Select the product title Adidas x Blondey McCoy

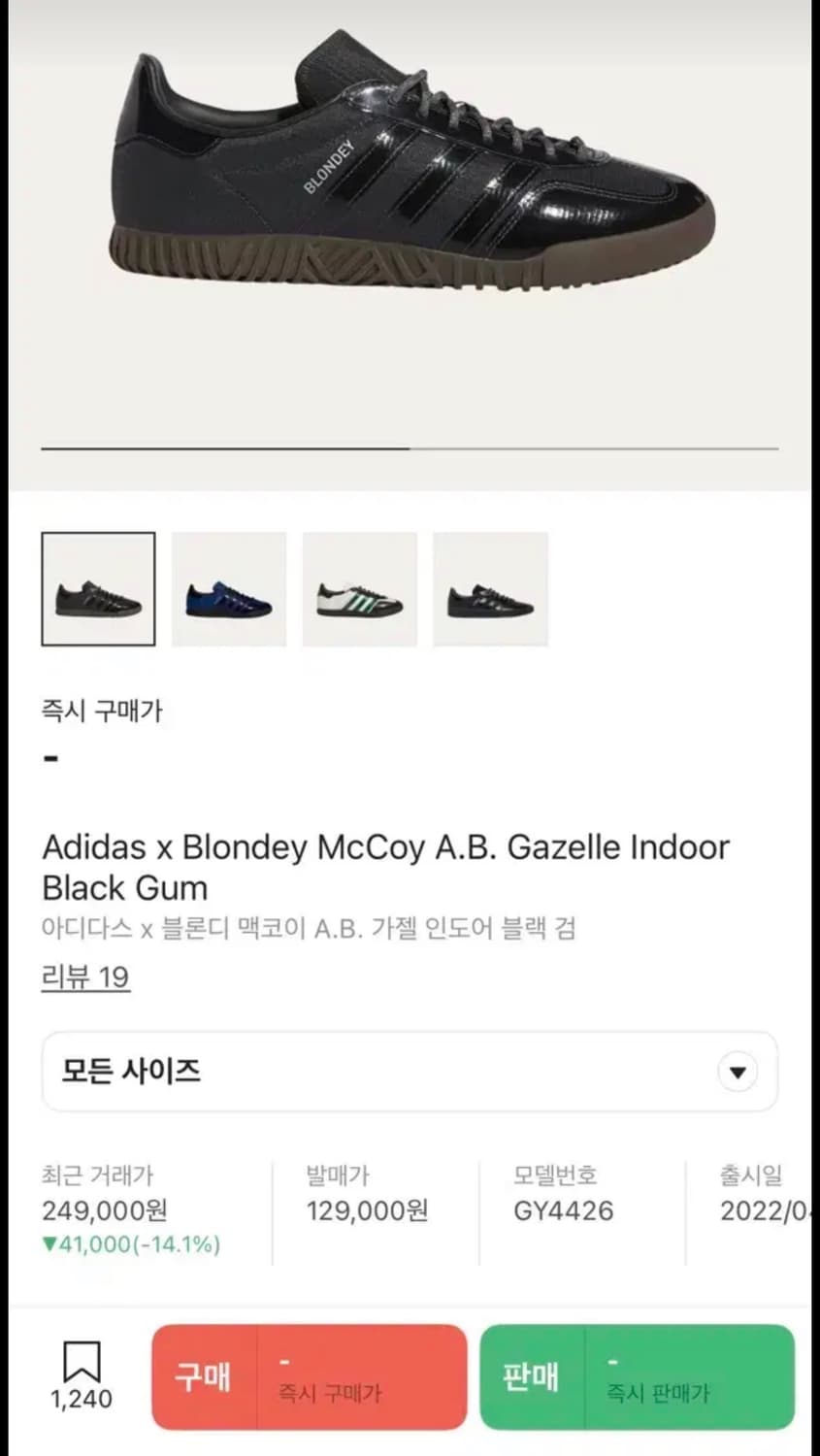(x=385, y=867)
